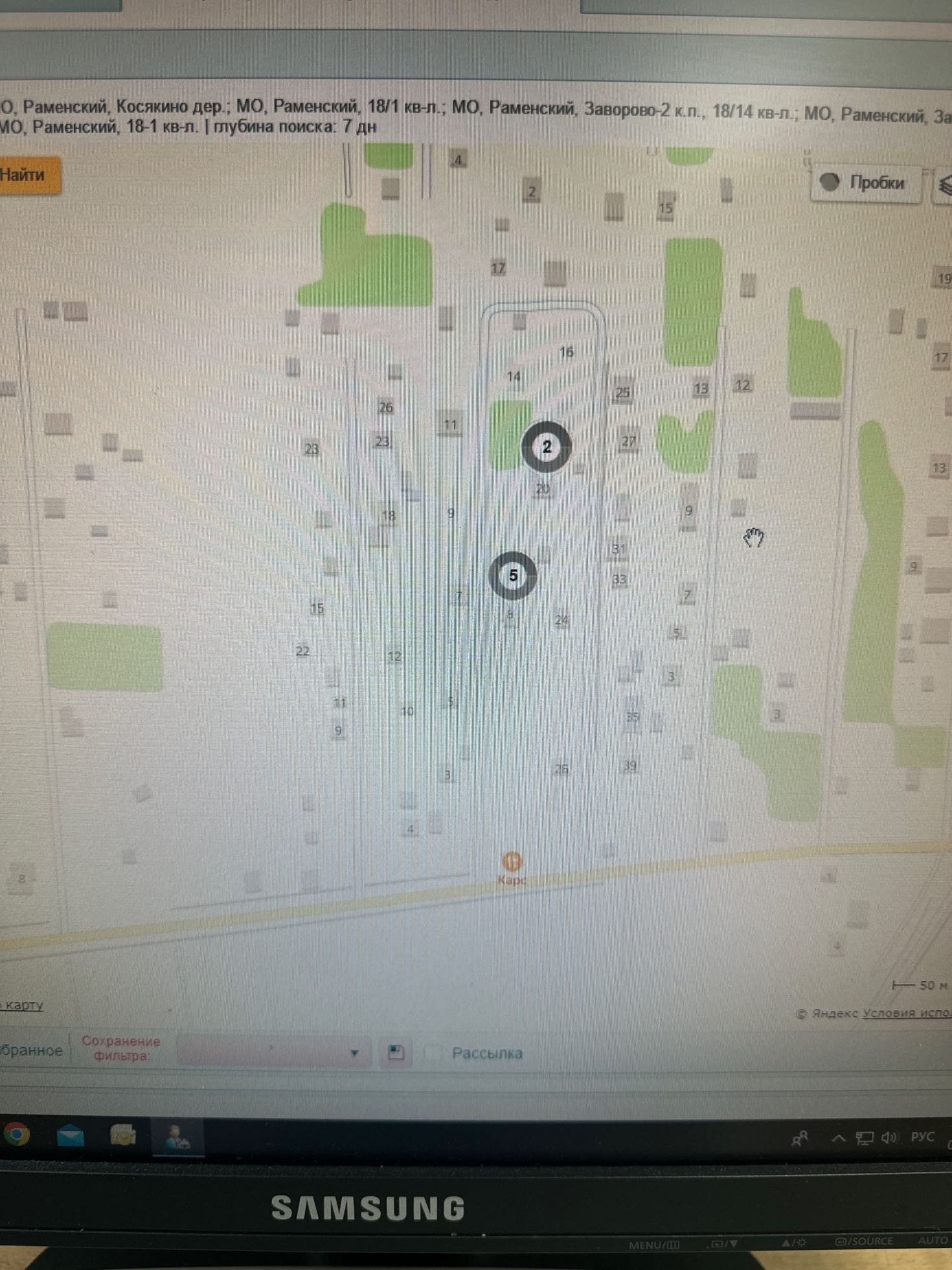Open the Mail app in taskbar
This screenshot has height=1270, width=952.
click(x=70, y=1136)
